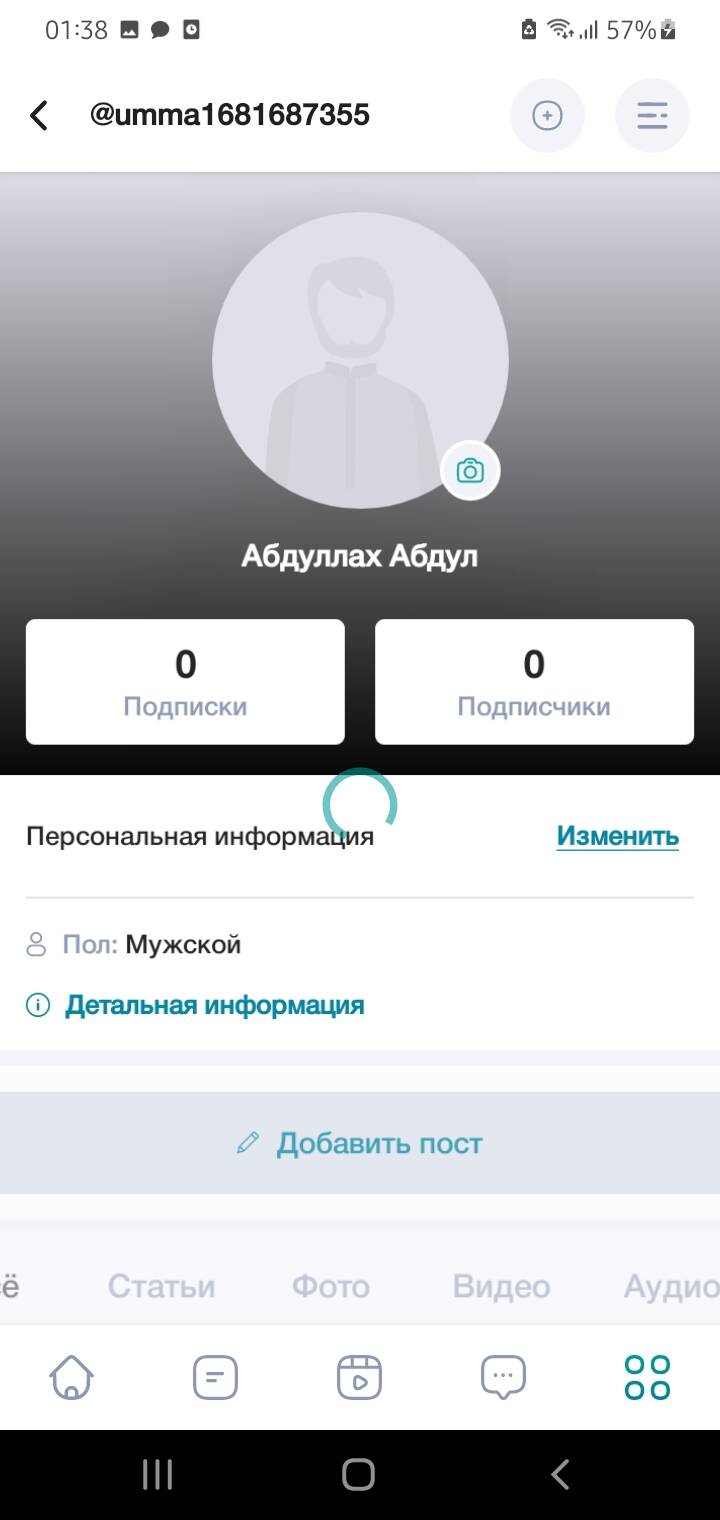Viewport: 720px width, 1520px height.
Task: Go back using the top-left arrow
Action: pos(39,116)
